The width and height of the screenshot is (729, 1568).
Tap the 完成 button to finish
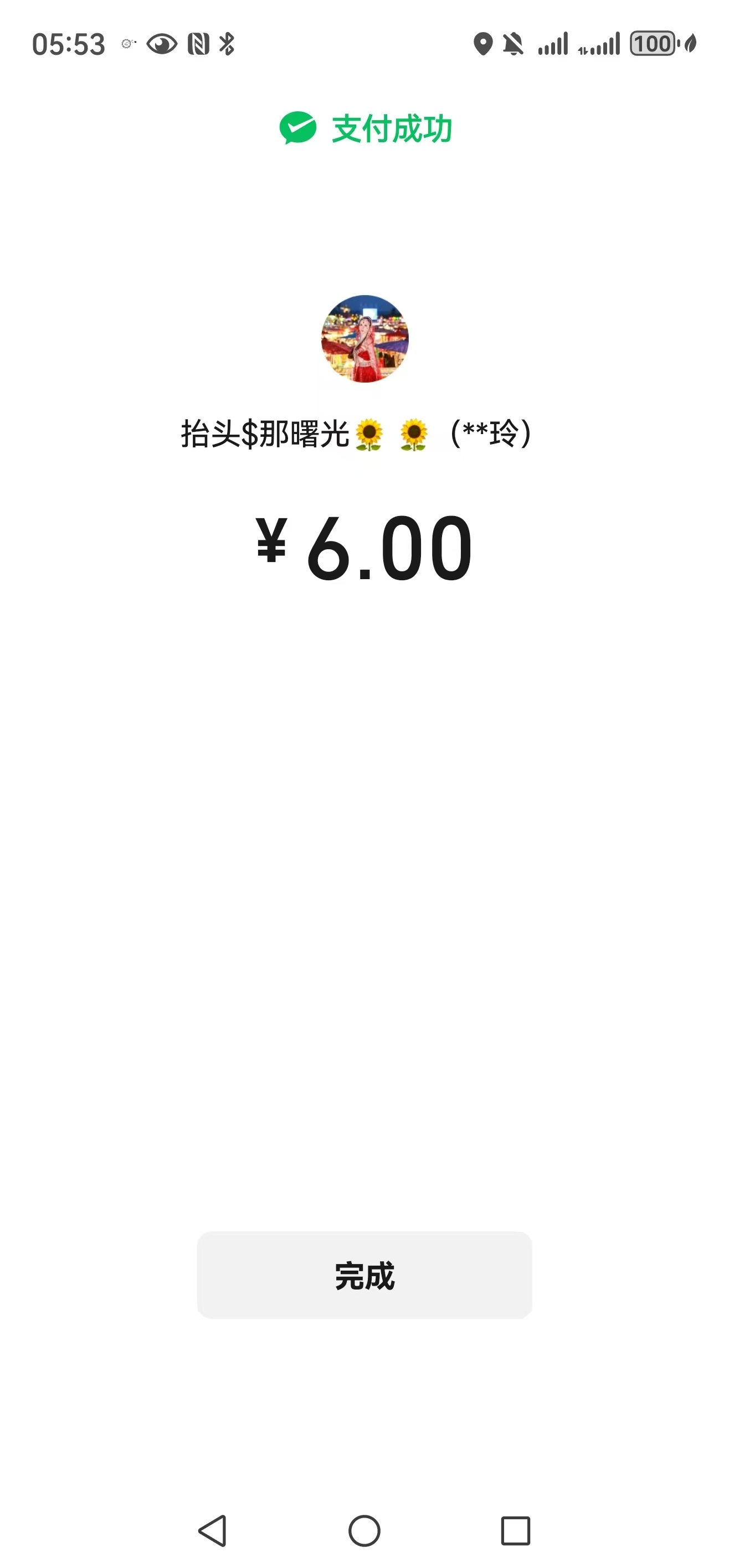[x=364, y=1275]
